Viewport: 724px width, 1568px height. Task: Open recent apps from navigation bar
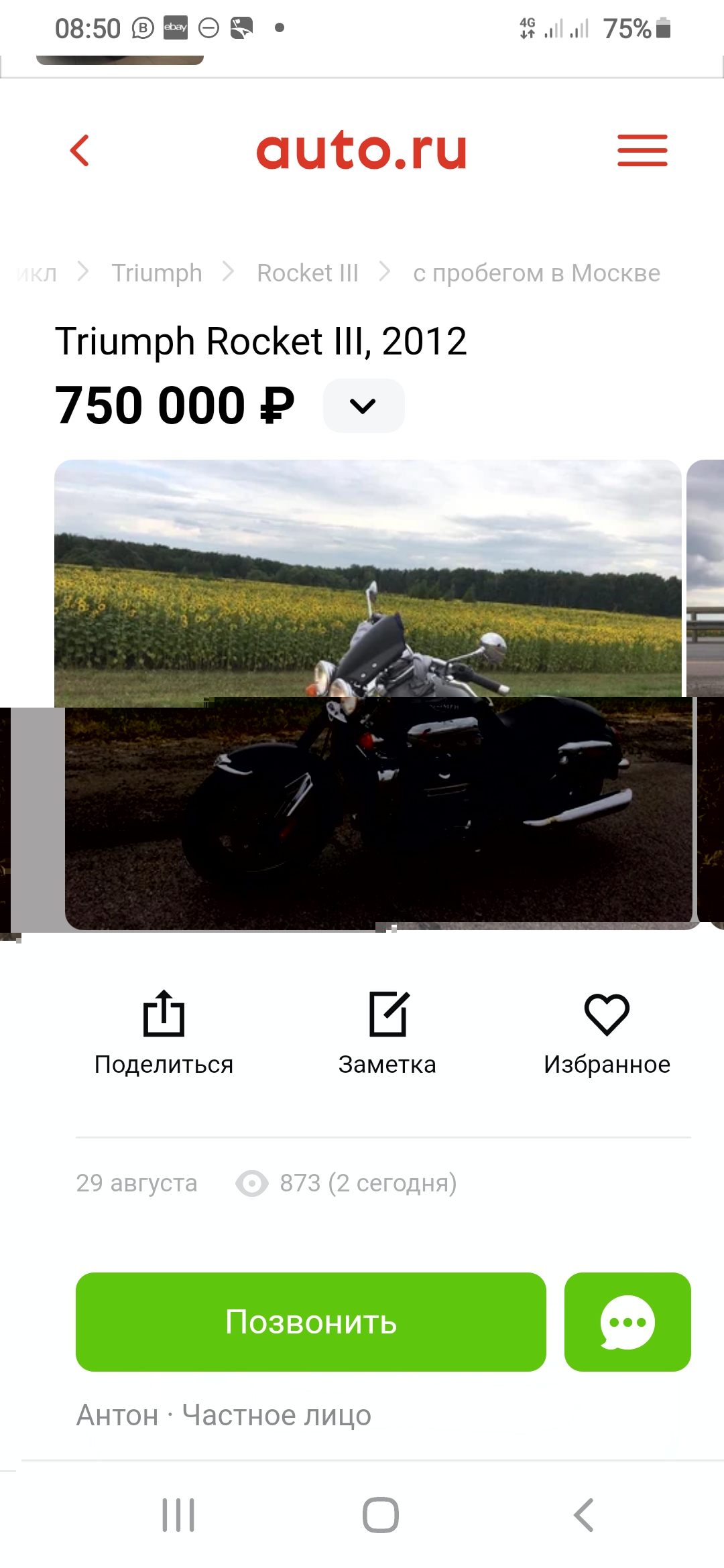[x=178, y=1515]
